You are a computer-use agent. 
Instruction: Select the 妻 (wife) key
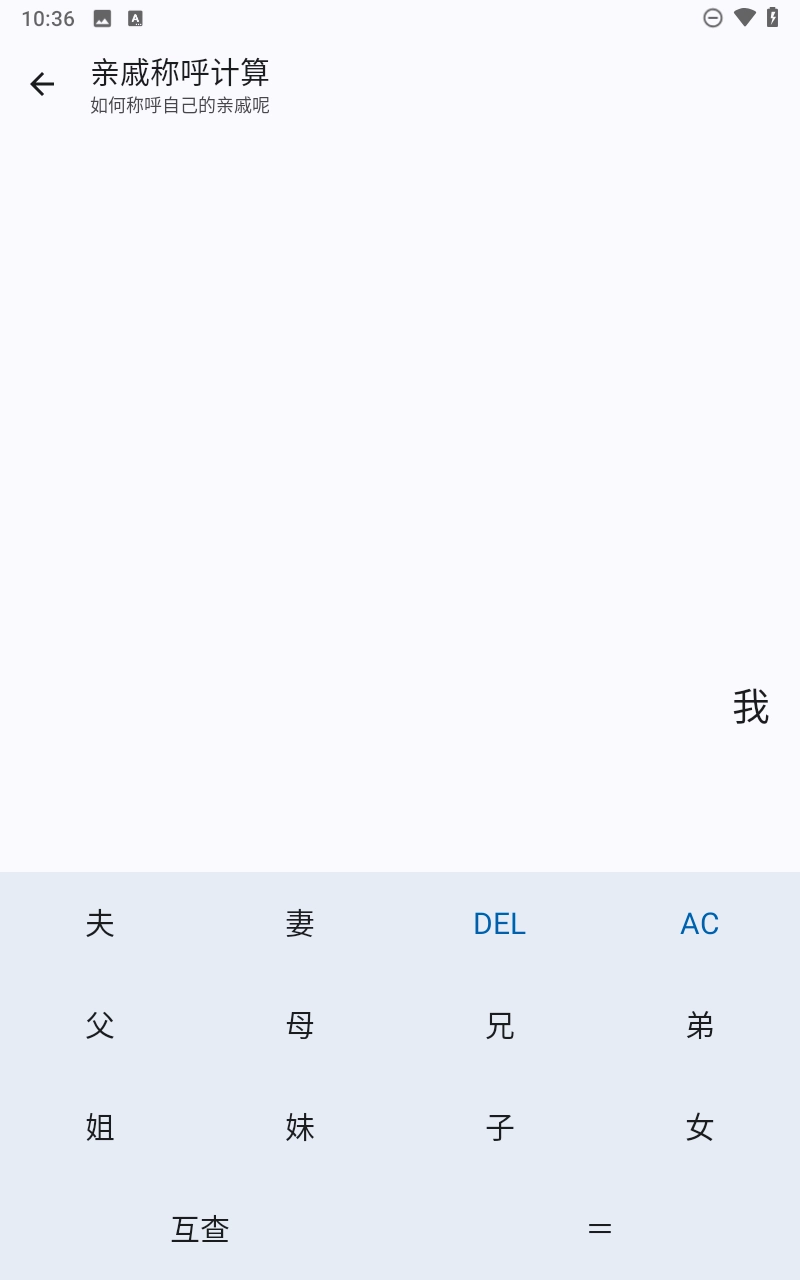[x=300, y=923]
